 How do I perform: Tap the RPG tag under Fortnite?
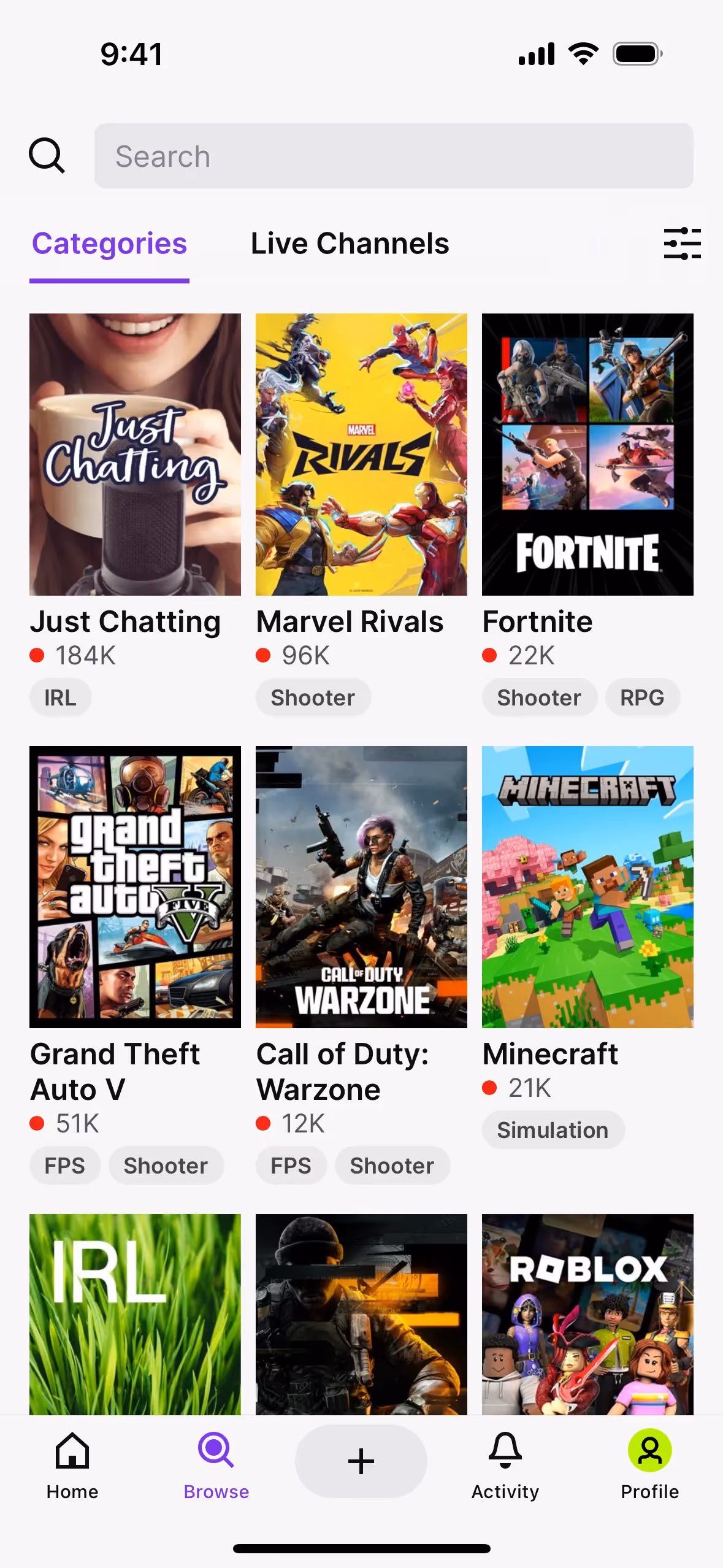click(x=642, y=698)
